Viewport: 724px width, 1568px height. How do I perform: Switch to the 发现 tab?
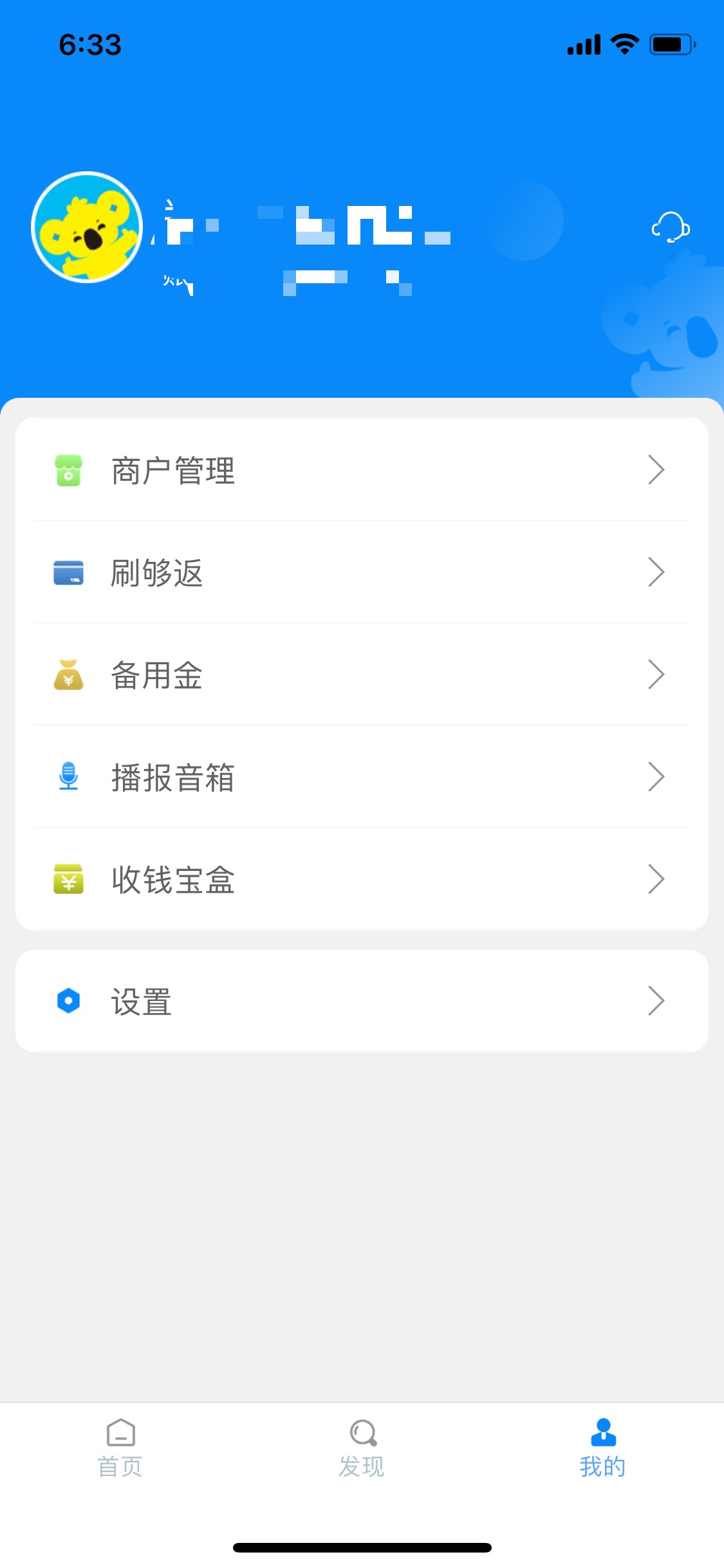coord(362,1448)
